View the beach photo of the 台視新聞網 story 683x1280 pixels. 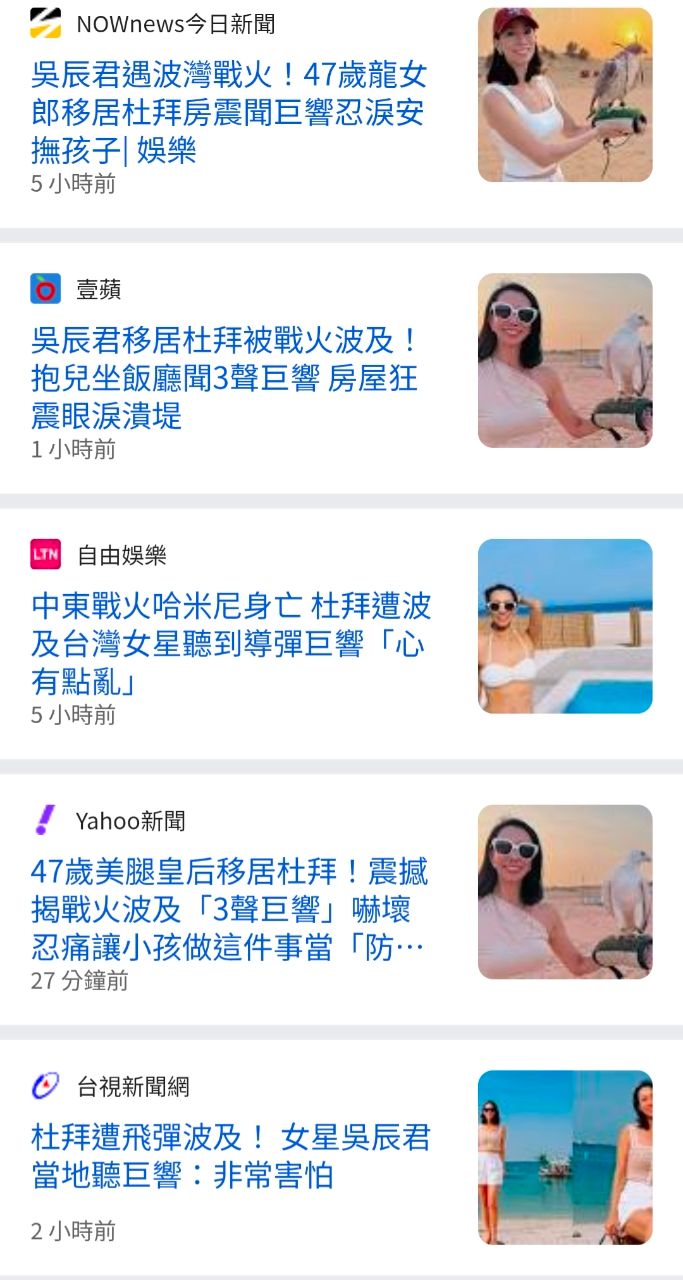[565, 1157]
